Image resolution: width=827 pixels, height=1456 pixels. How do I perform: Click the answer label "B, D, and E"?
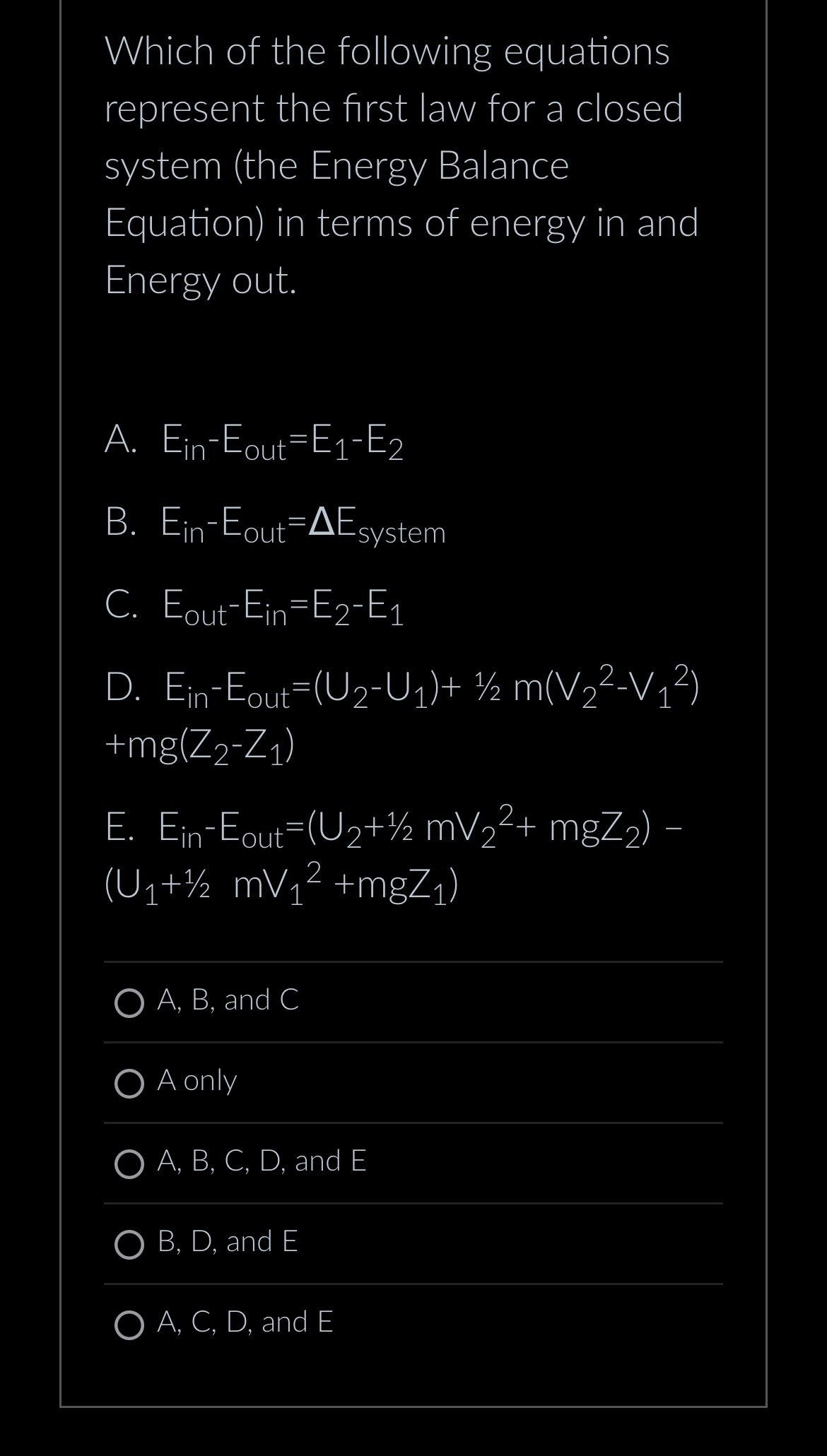(228, 1245)
